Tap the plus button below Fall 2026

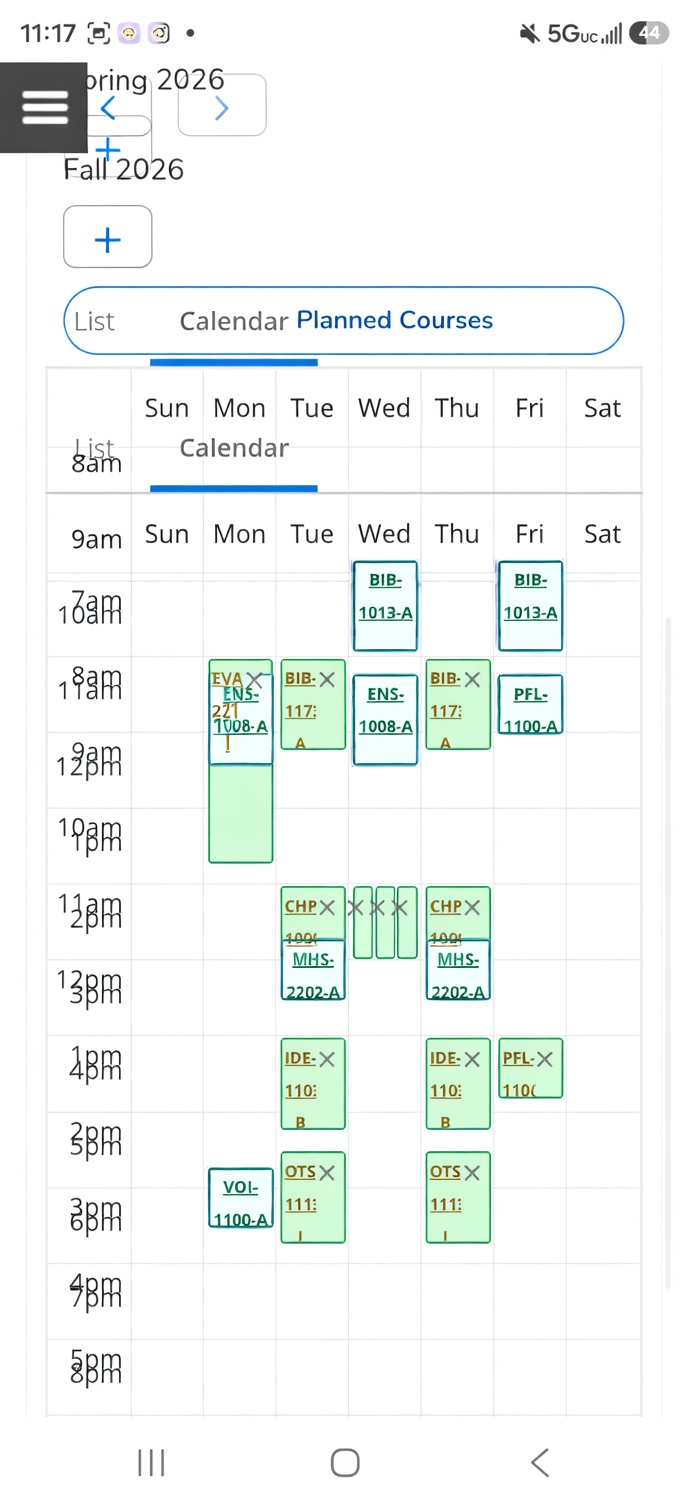[108, 237]
